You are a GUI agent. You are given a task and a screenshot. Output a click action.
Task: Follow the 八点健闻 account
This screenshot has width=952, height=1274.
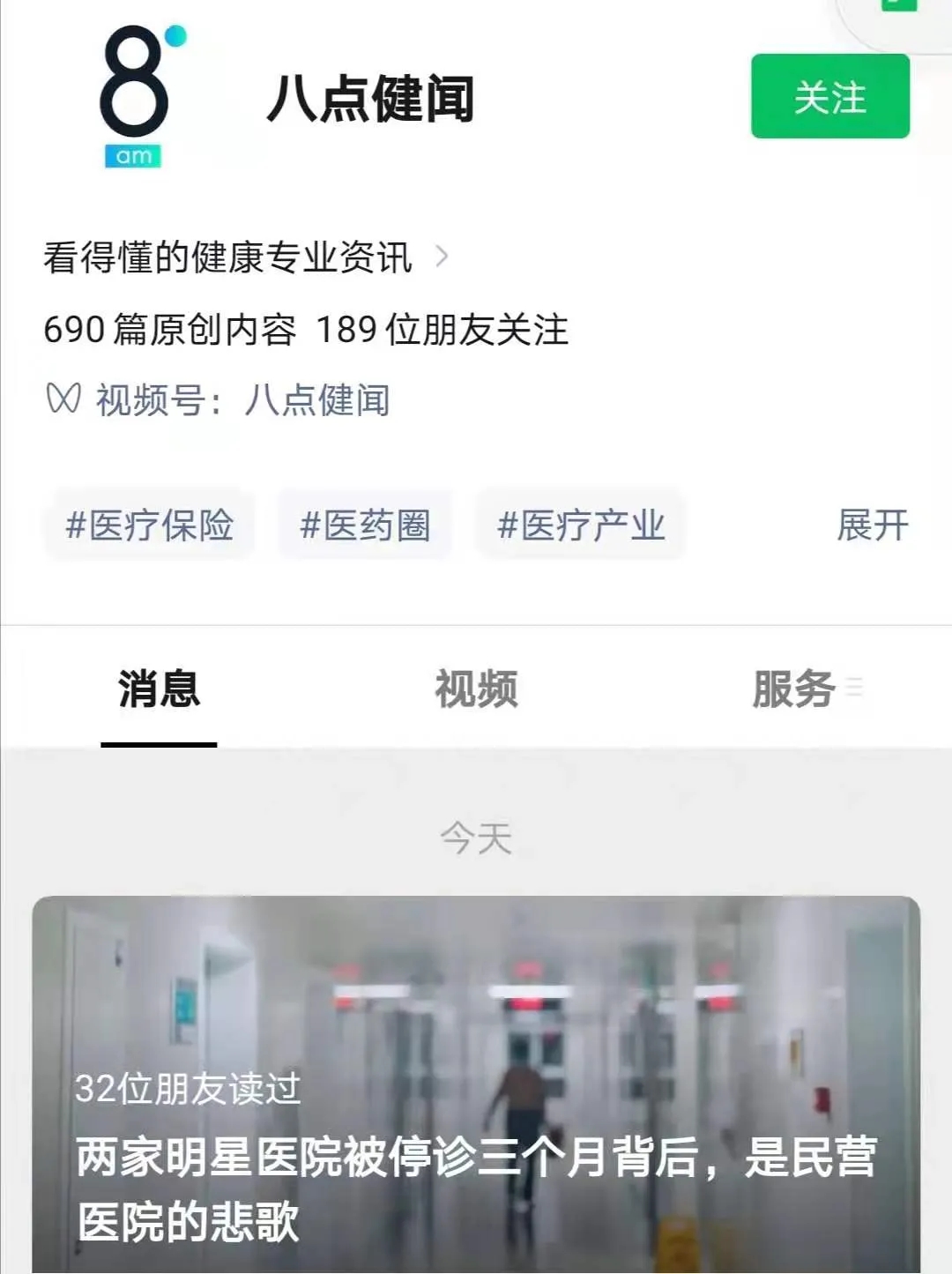[x=829, y=96]
